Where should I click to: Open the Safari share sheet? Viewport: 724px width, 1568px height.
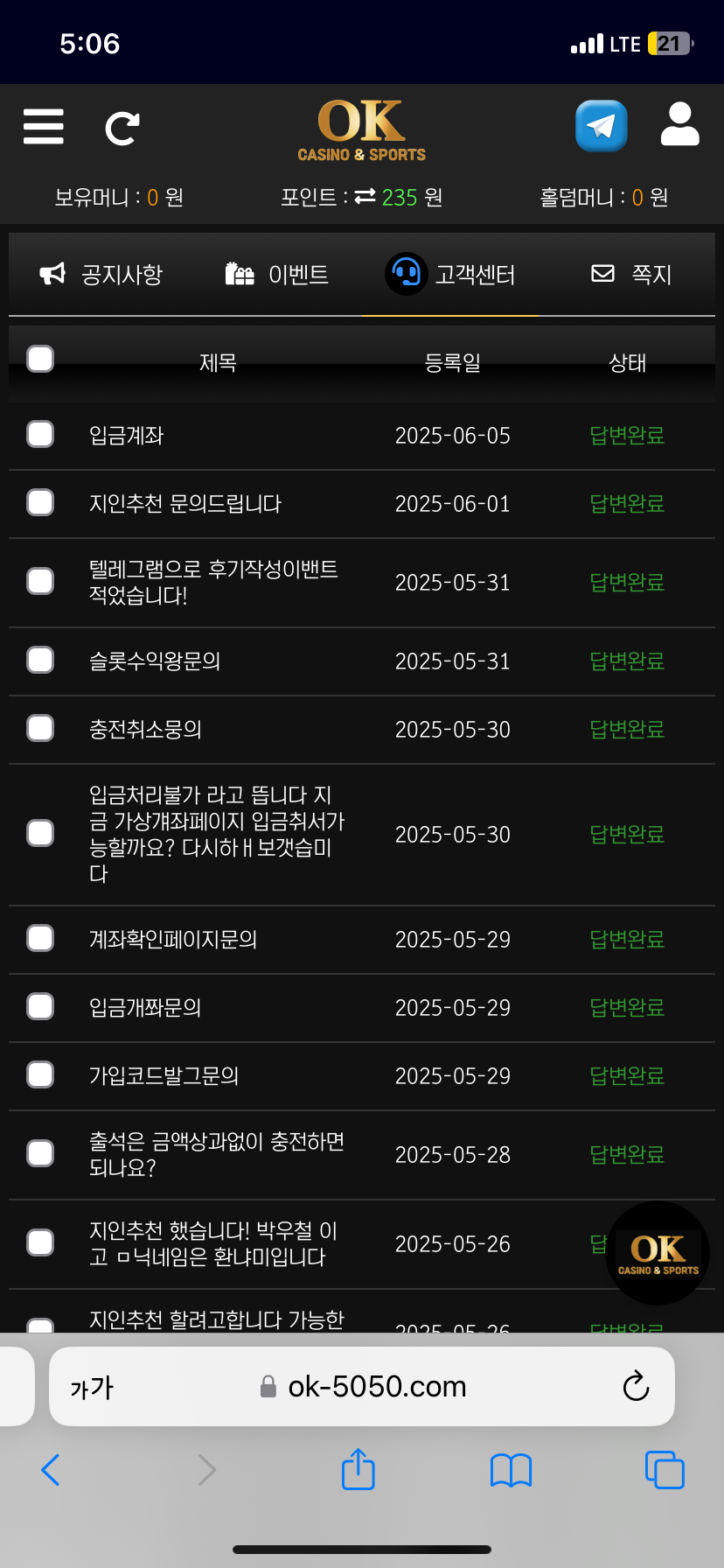358,1469
